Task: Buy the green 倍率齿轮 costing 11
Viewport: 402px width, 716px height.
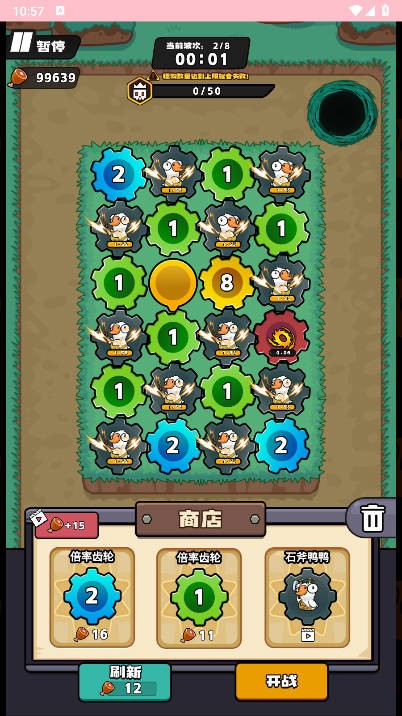Action: pyautogui.click(x=199, y=597)
